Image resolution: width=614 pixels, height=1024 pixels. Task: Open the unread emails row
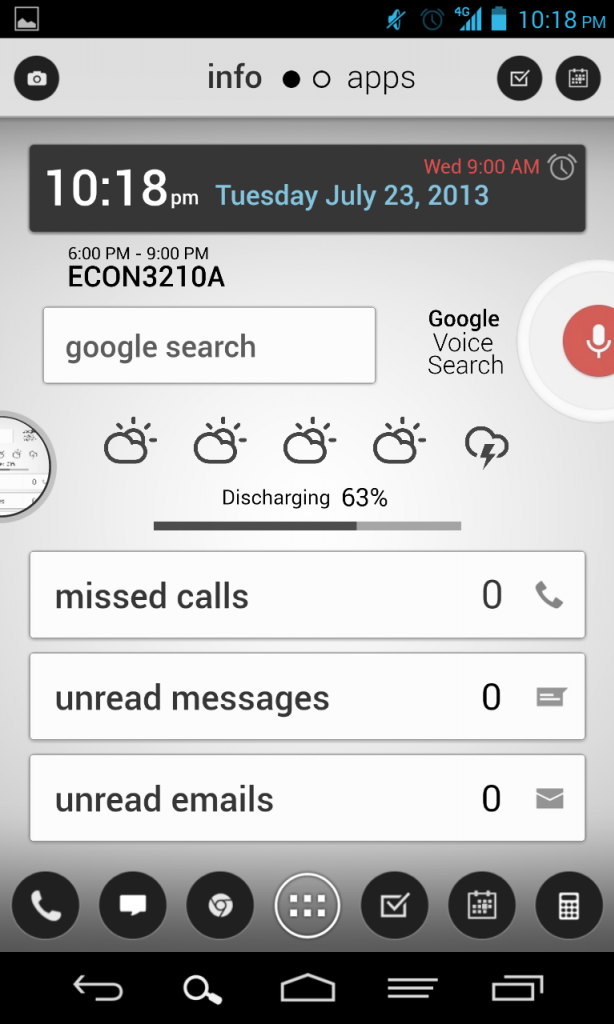307,799
